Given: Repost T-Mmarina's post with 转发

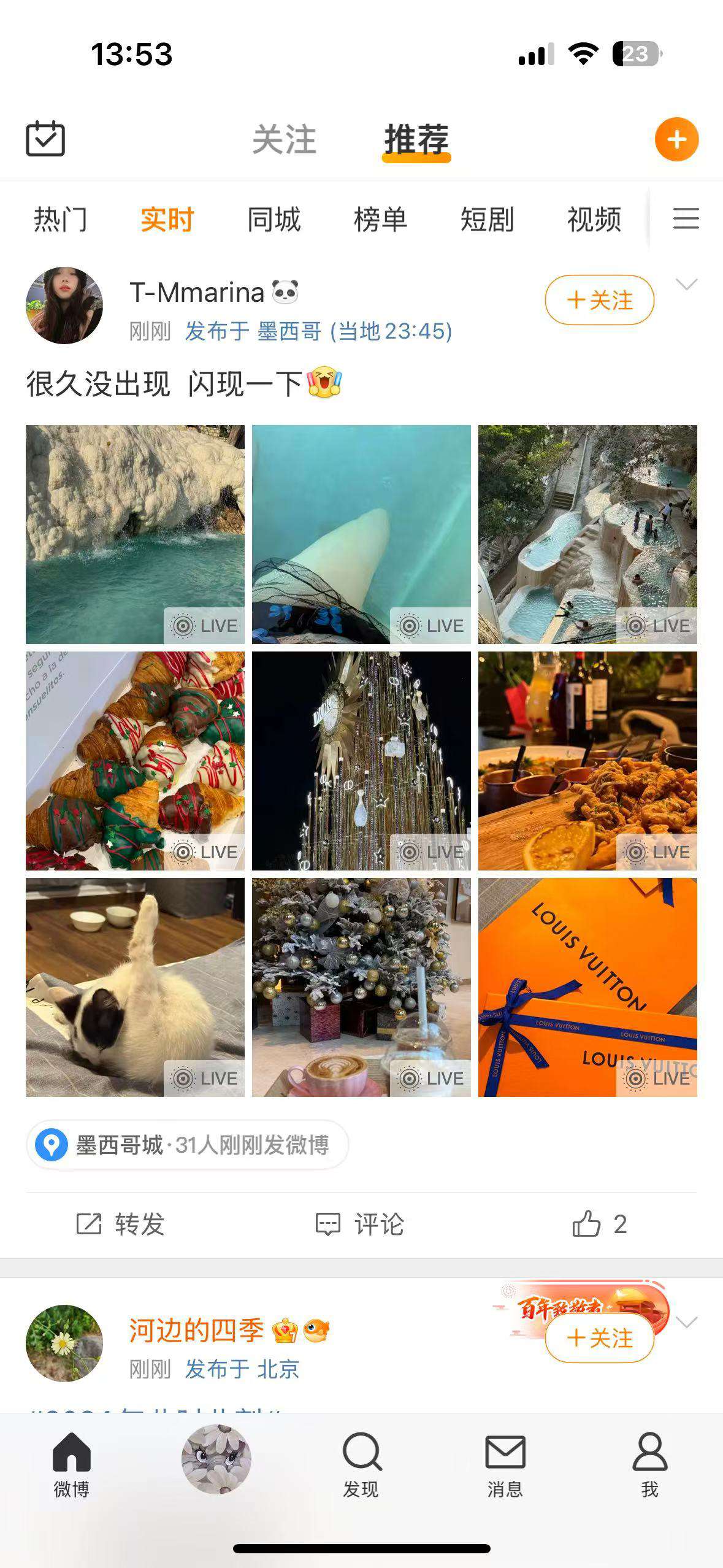Looking at the screenshot, I should 121,1224.
